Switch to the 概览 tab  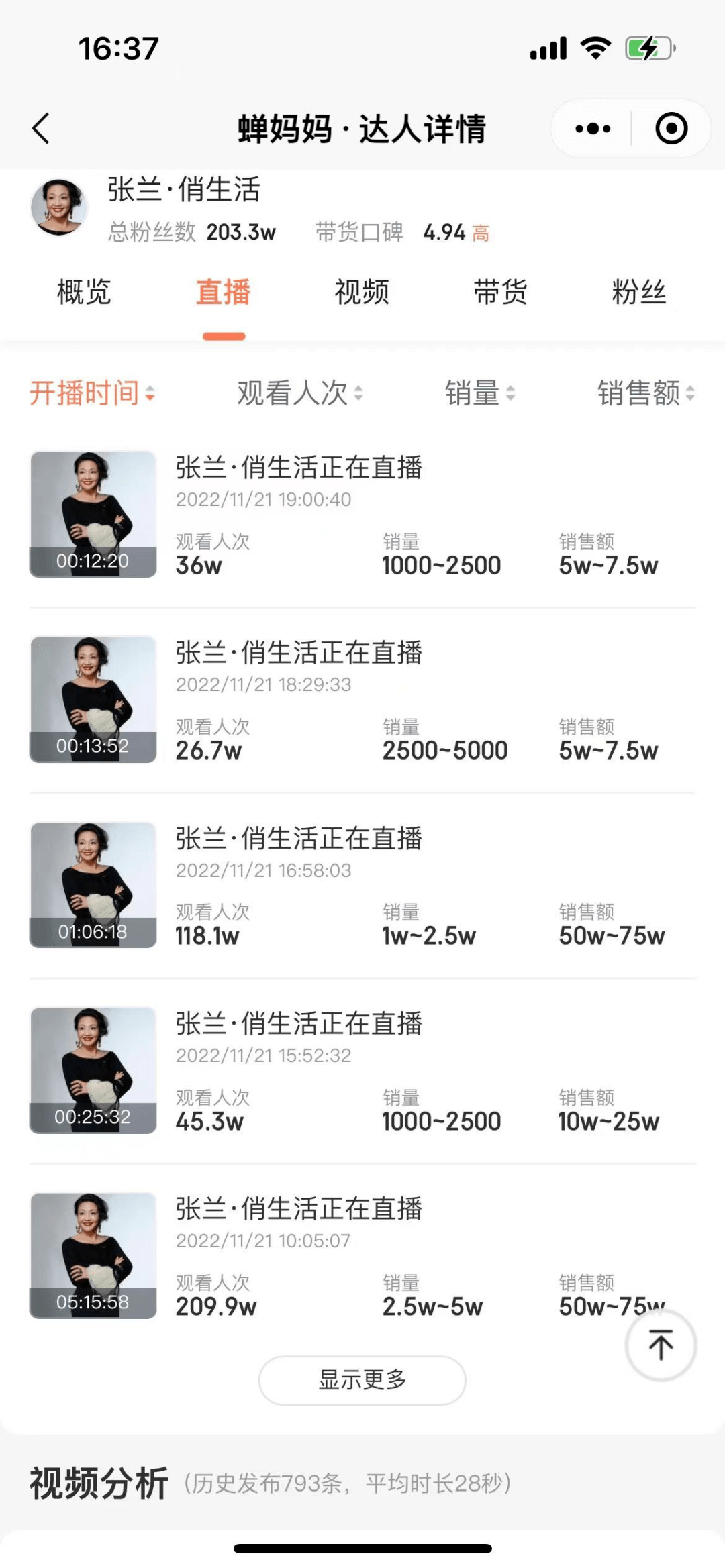point(84,293)
